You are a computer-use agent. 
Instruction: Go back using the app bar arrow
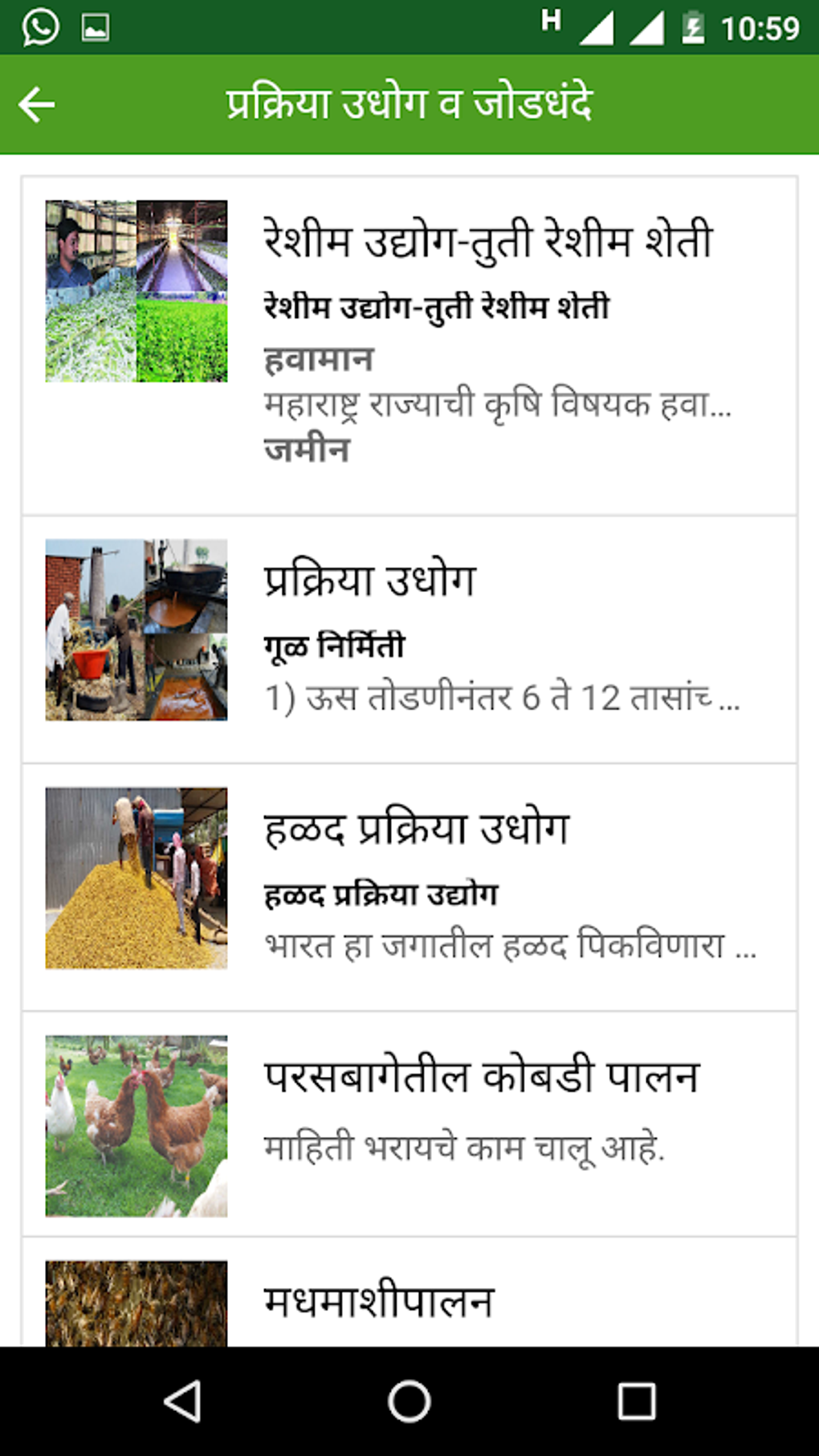tap(37, 105)
